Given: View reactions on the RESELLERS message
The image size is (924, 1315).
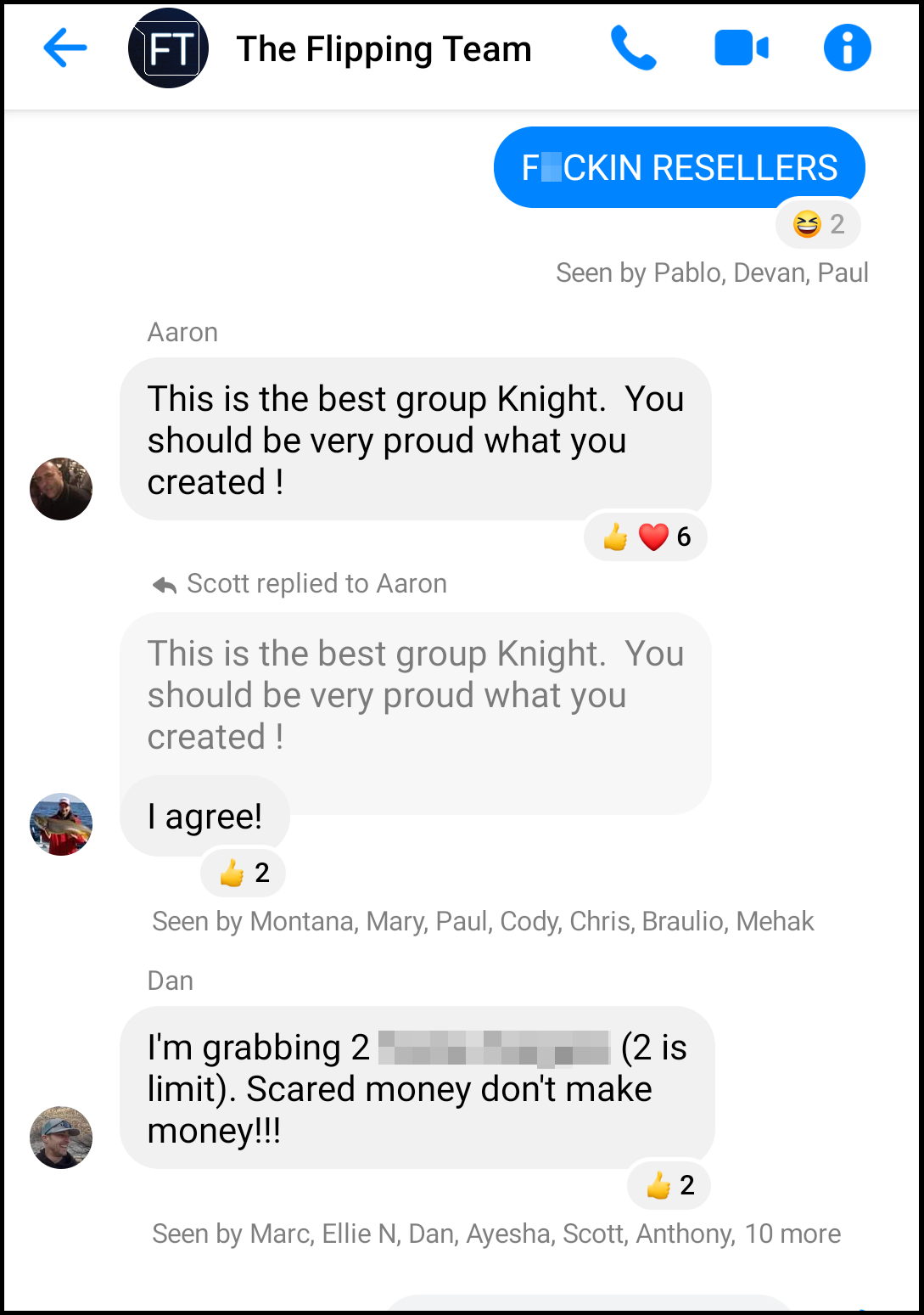Looking at the screenshot, I should (818, 224).
